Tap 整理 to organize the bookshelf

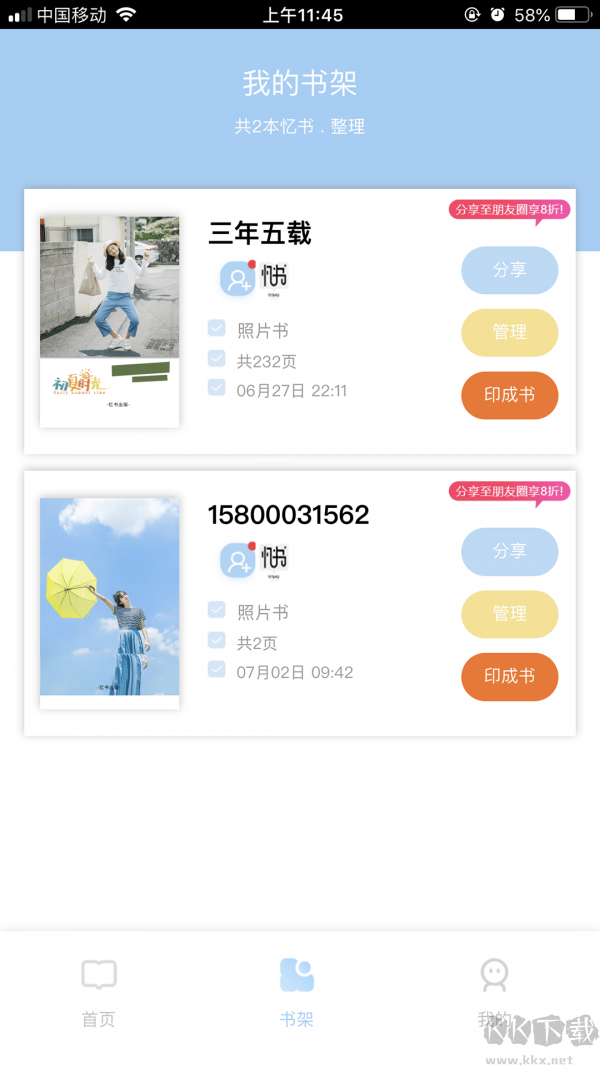pos(348,127)
